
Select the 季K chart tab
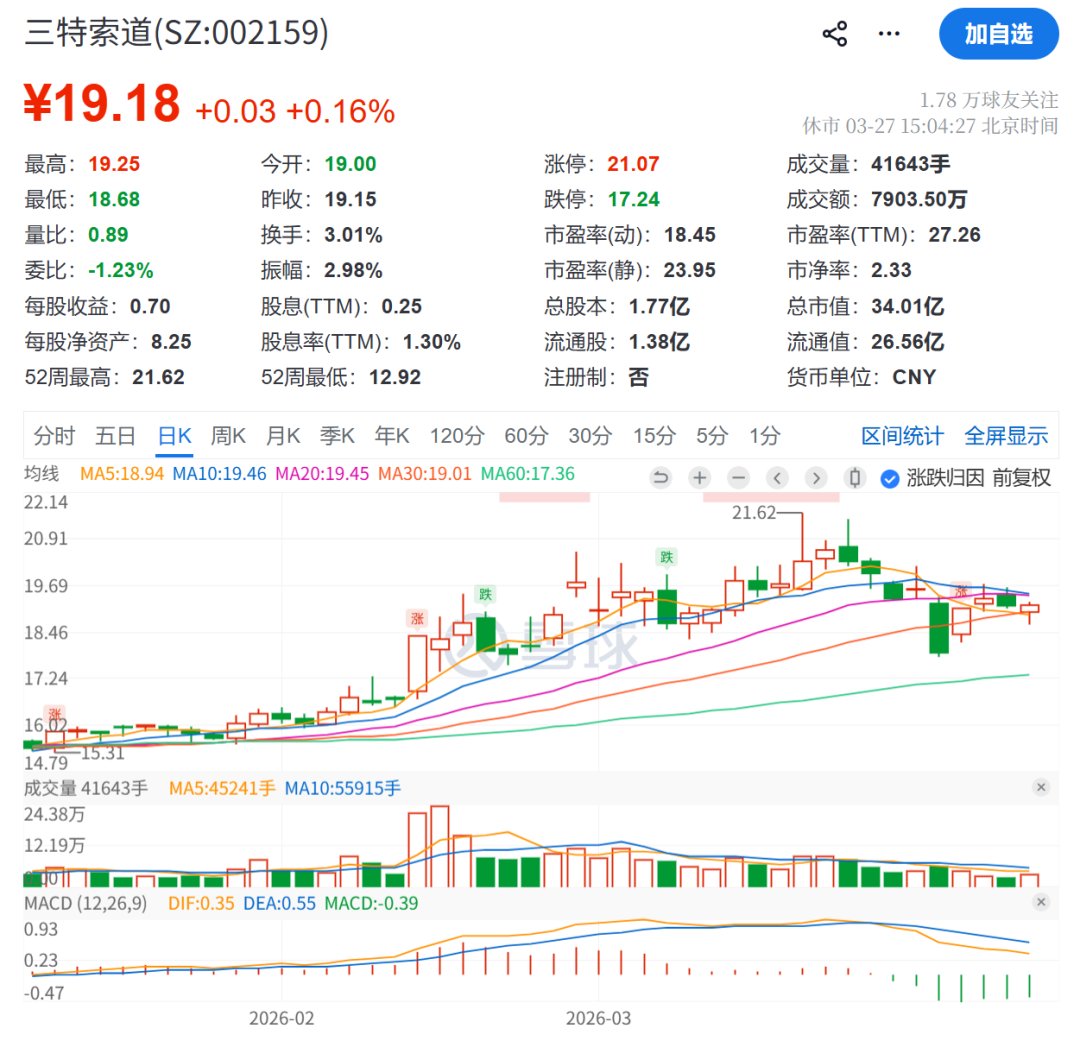point(337,436)
